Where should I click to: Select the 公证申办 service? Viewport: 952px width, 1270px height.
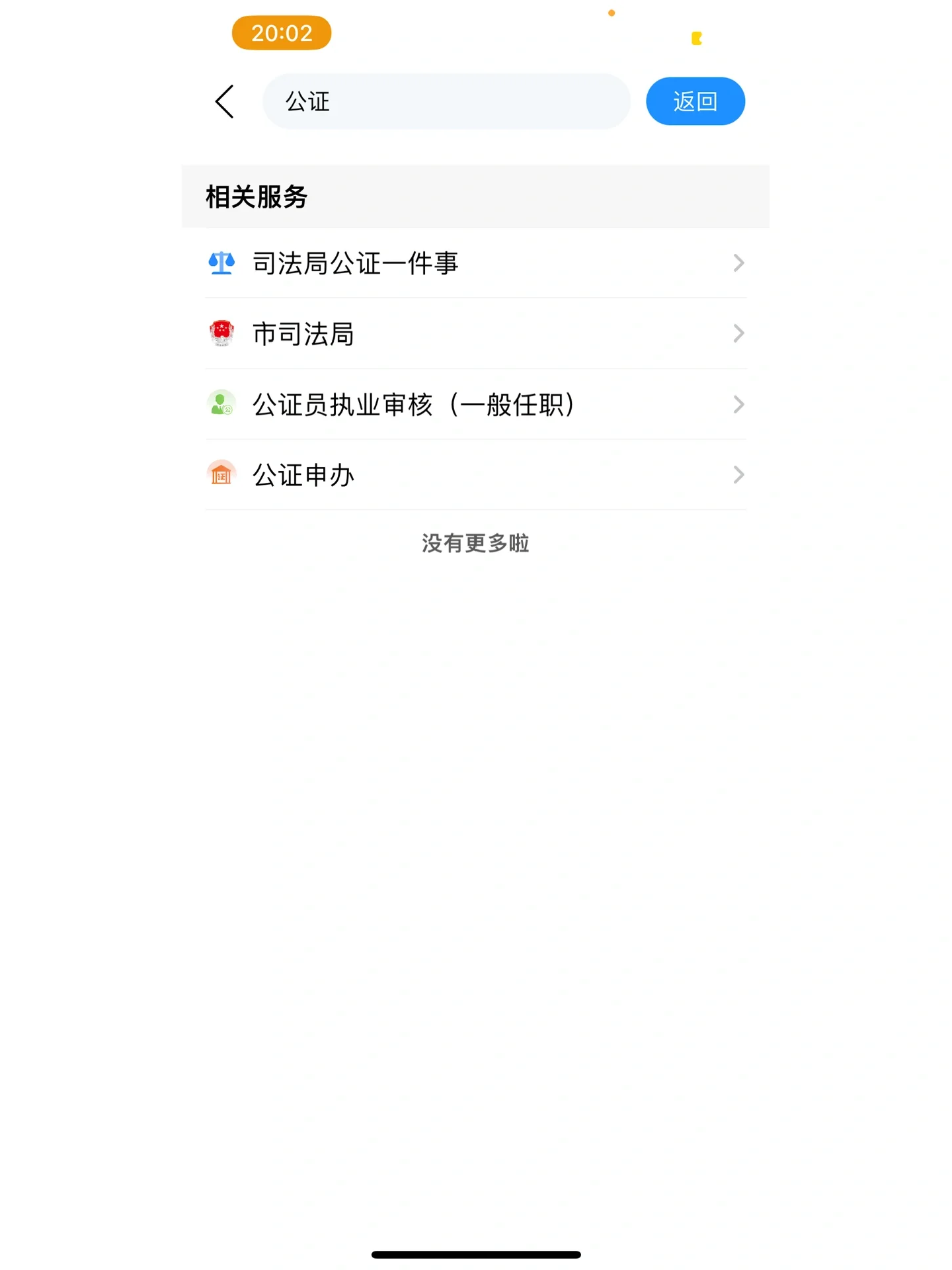click(x=475, y=475)
